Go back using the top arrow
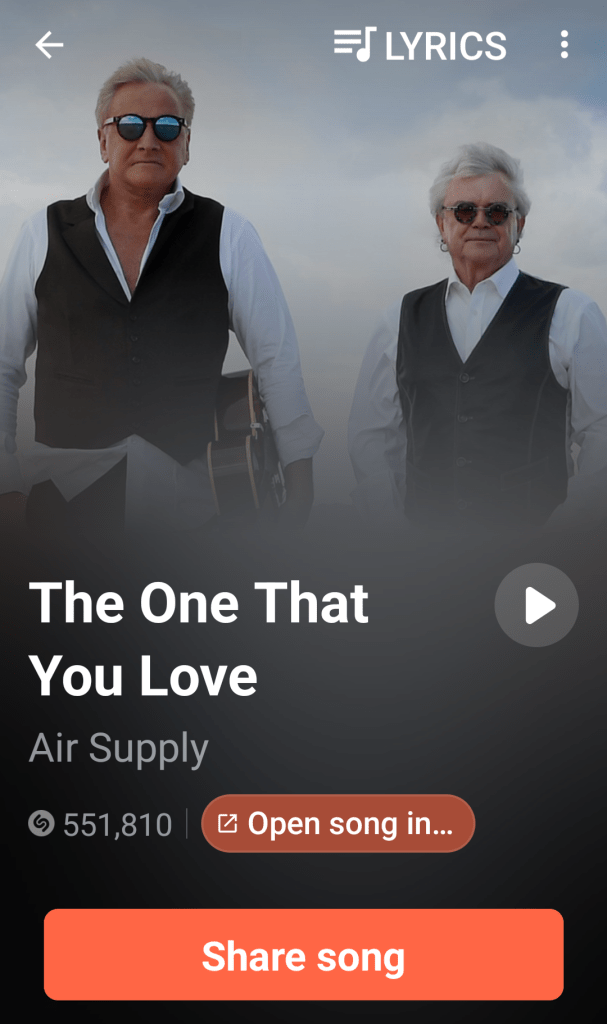 pos(49,45)
